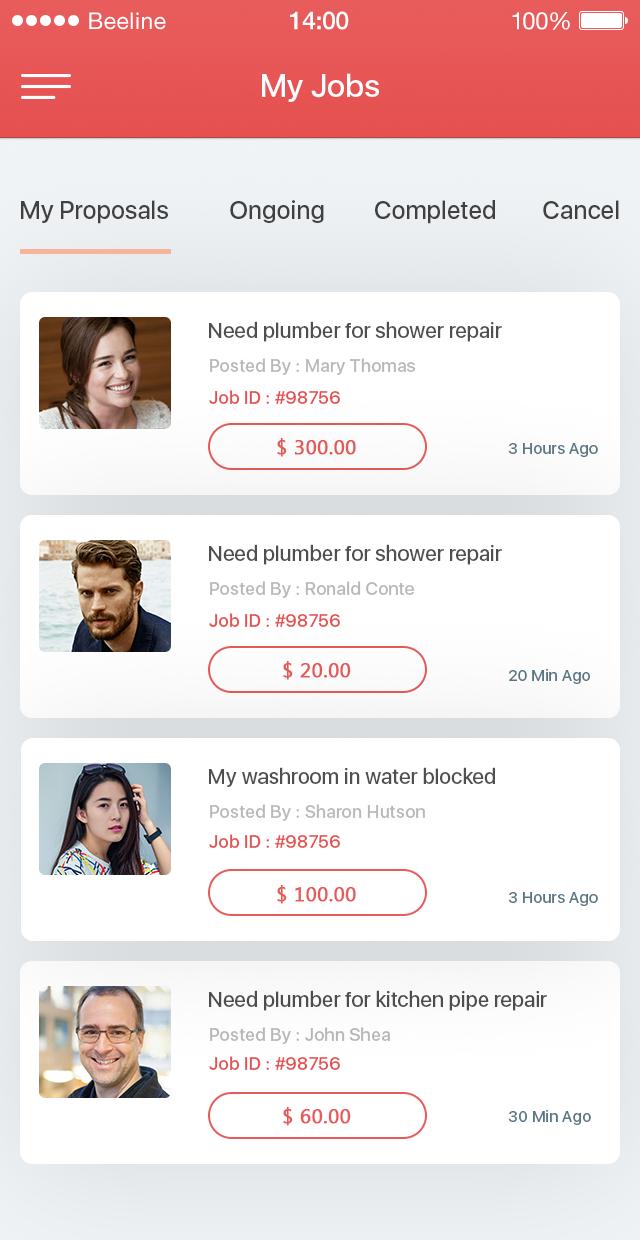Screen dimensions: 640x1240
Task: Open Mary Thomas's shower repair job
Action: point(354,331)
